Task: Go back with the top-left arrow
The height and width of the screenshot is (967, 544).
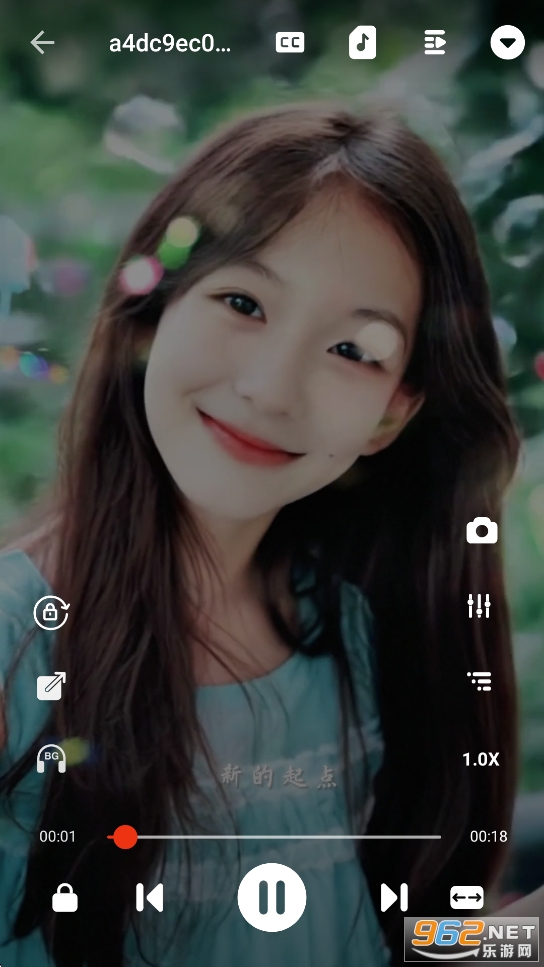Action: [42, 43]
